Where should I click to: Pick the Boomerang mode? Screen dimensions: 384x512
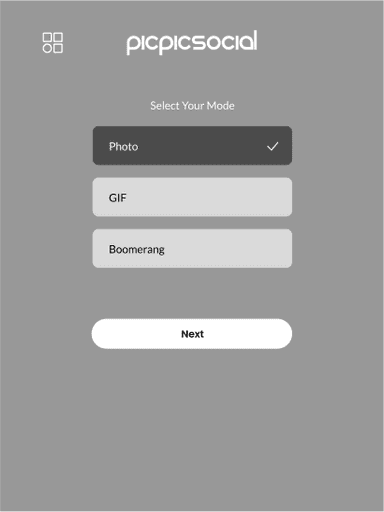point(192,248)
